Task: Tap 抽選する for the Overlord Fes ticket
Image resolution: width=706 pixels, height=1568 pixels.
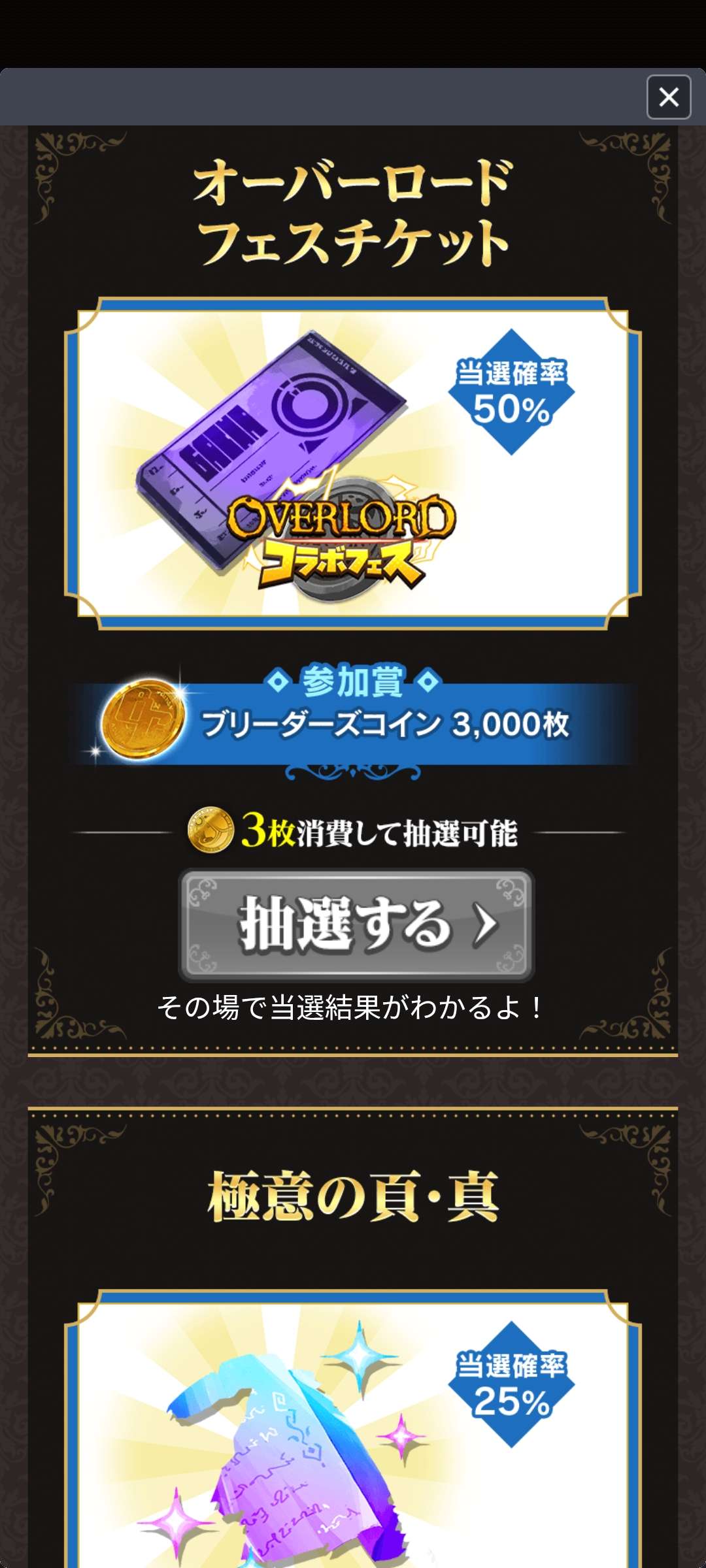Action: tap(356, 924)
